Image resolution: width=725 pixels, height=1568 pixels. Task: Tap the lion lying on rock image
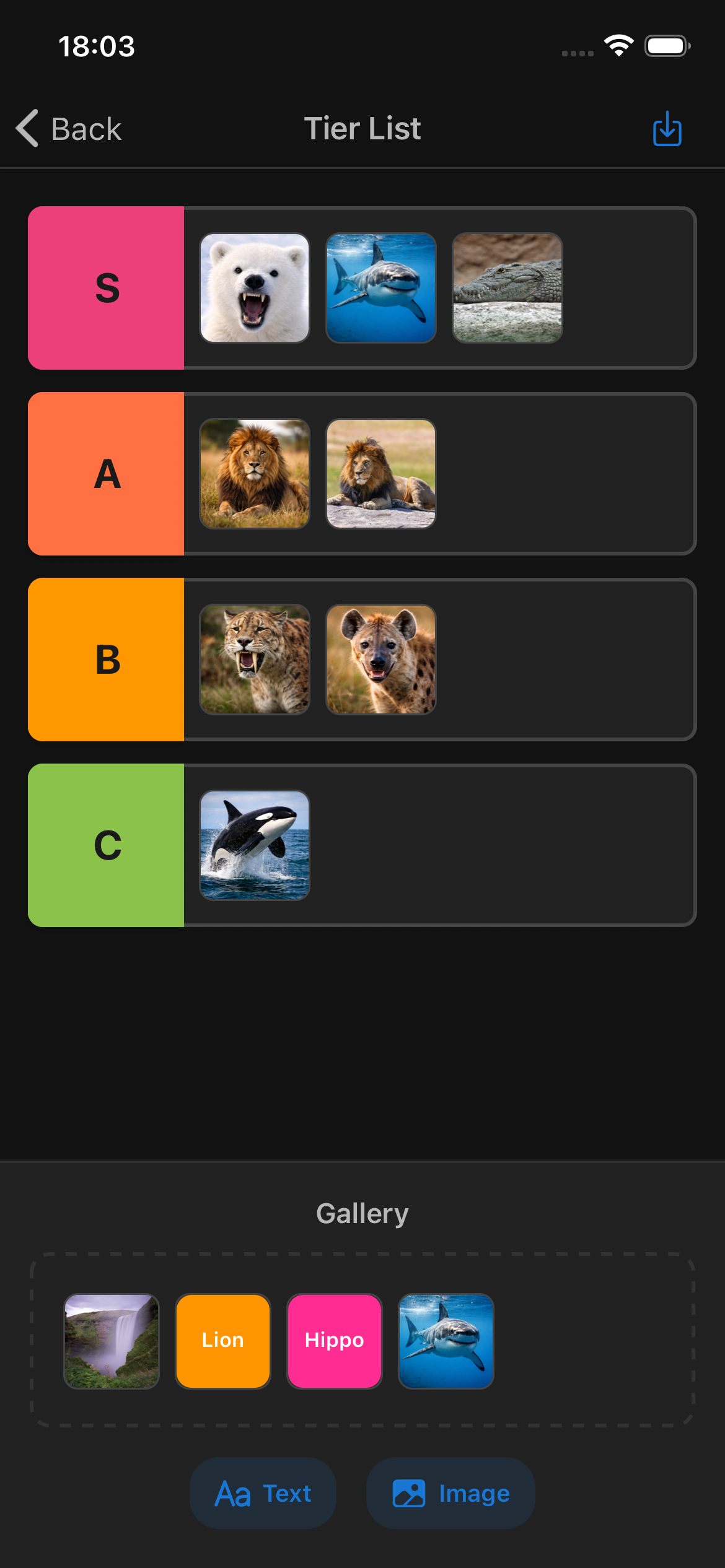click(381, 474)
